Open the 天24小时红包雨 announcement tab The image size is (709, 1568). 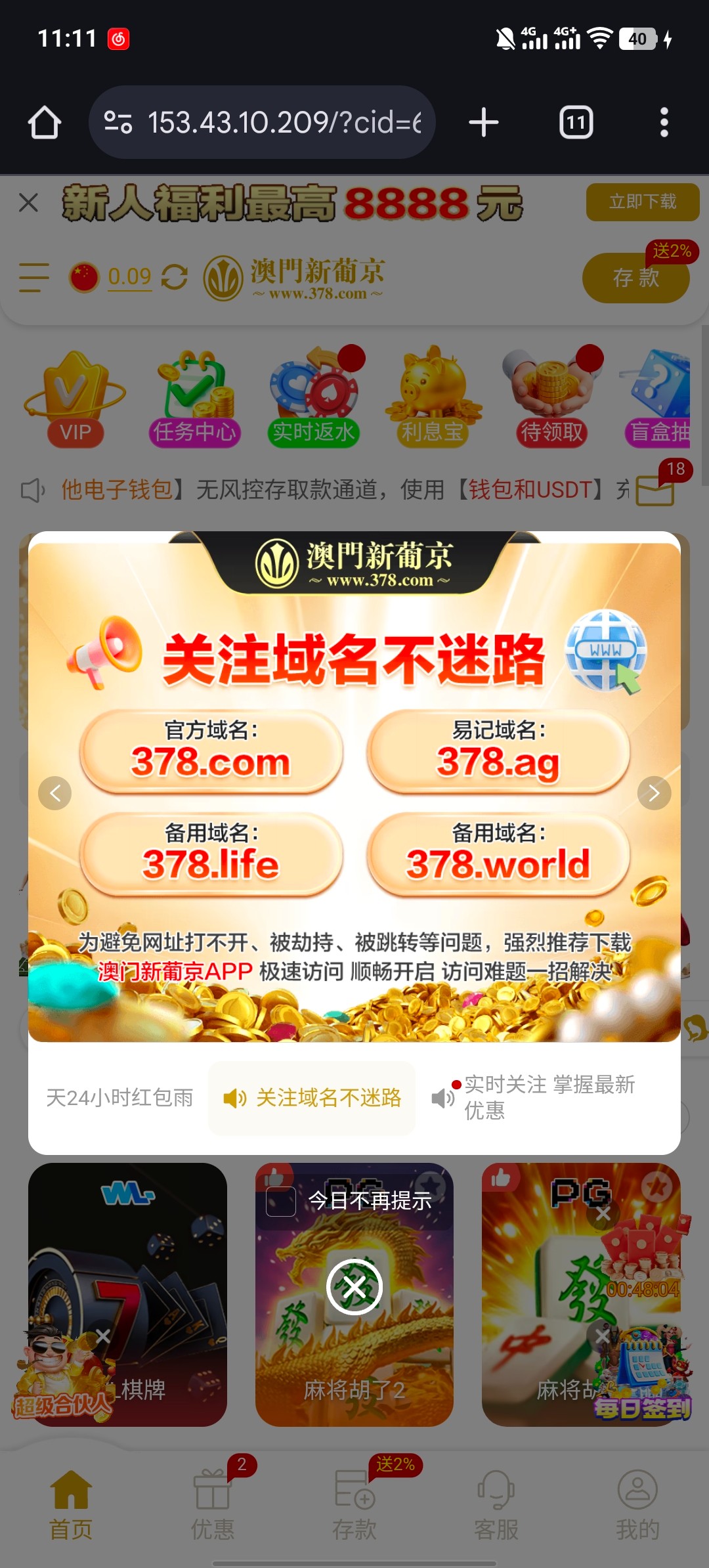point(119,1098)
